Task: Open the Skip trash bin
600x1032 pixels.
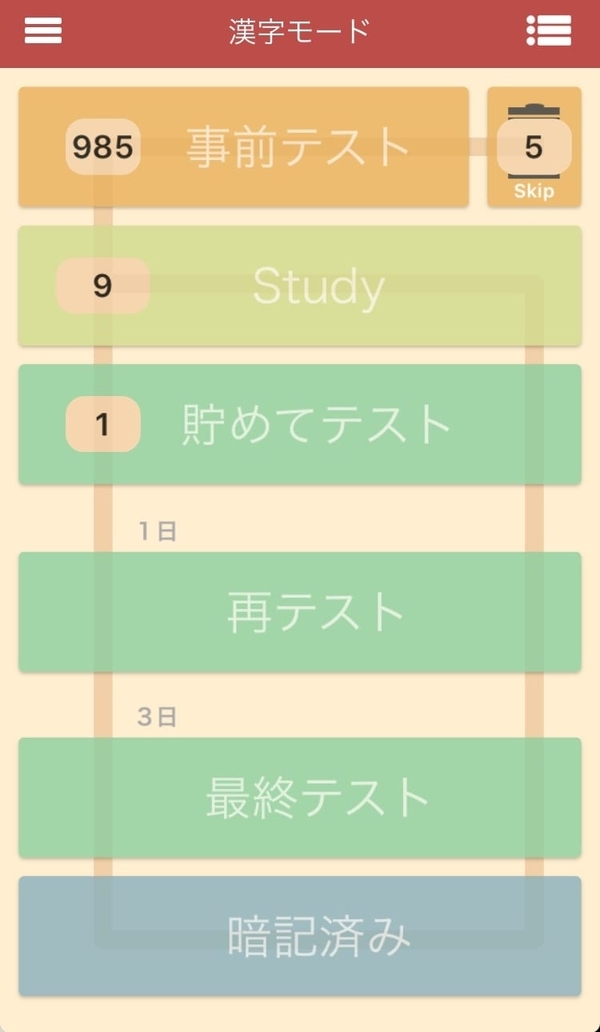Action: click(534, 148)
